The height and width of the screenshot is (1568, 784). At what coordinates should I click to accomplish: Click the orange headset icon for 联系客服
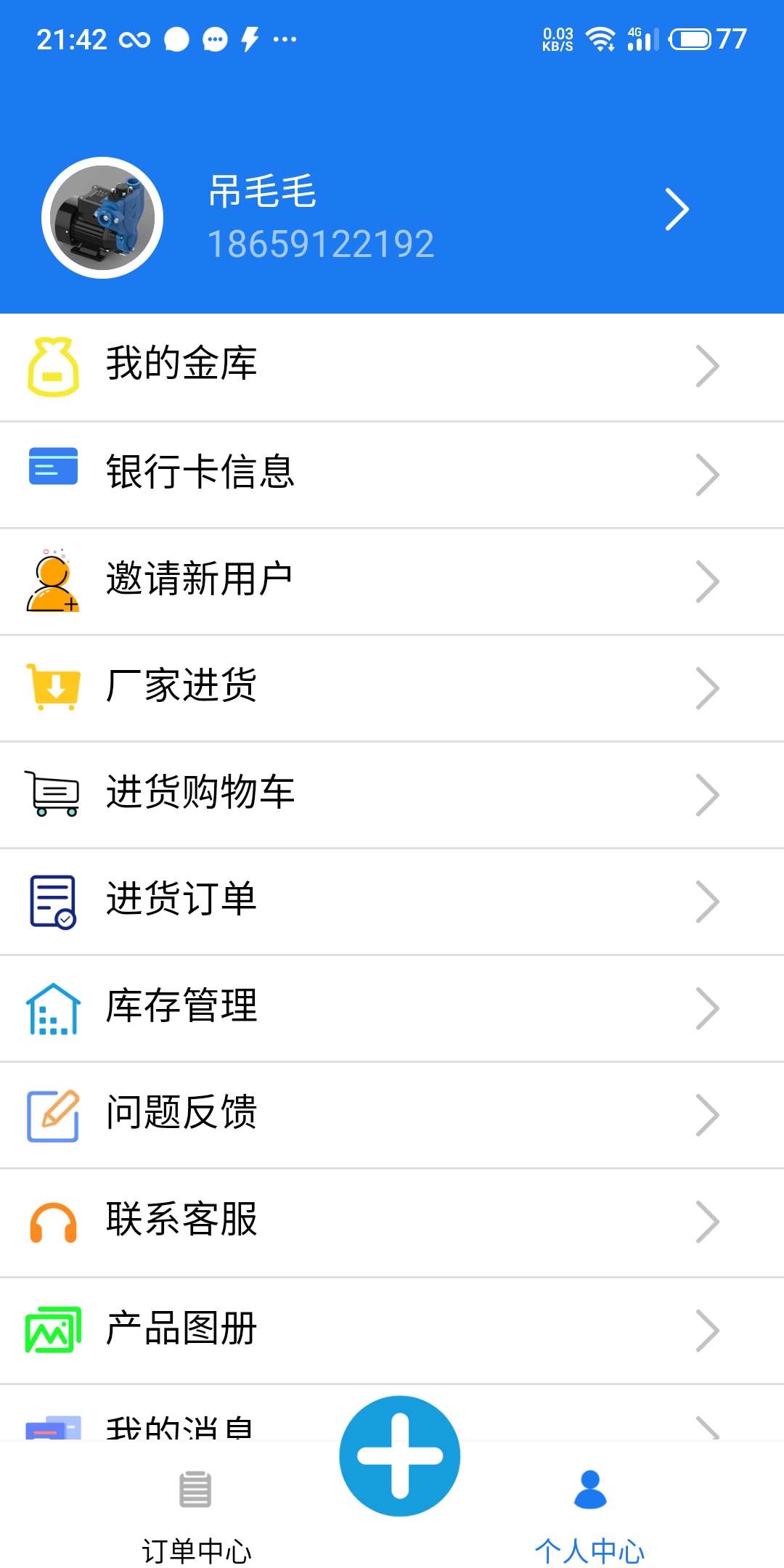(x=51, y=1221)
